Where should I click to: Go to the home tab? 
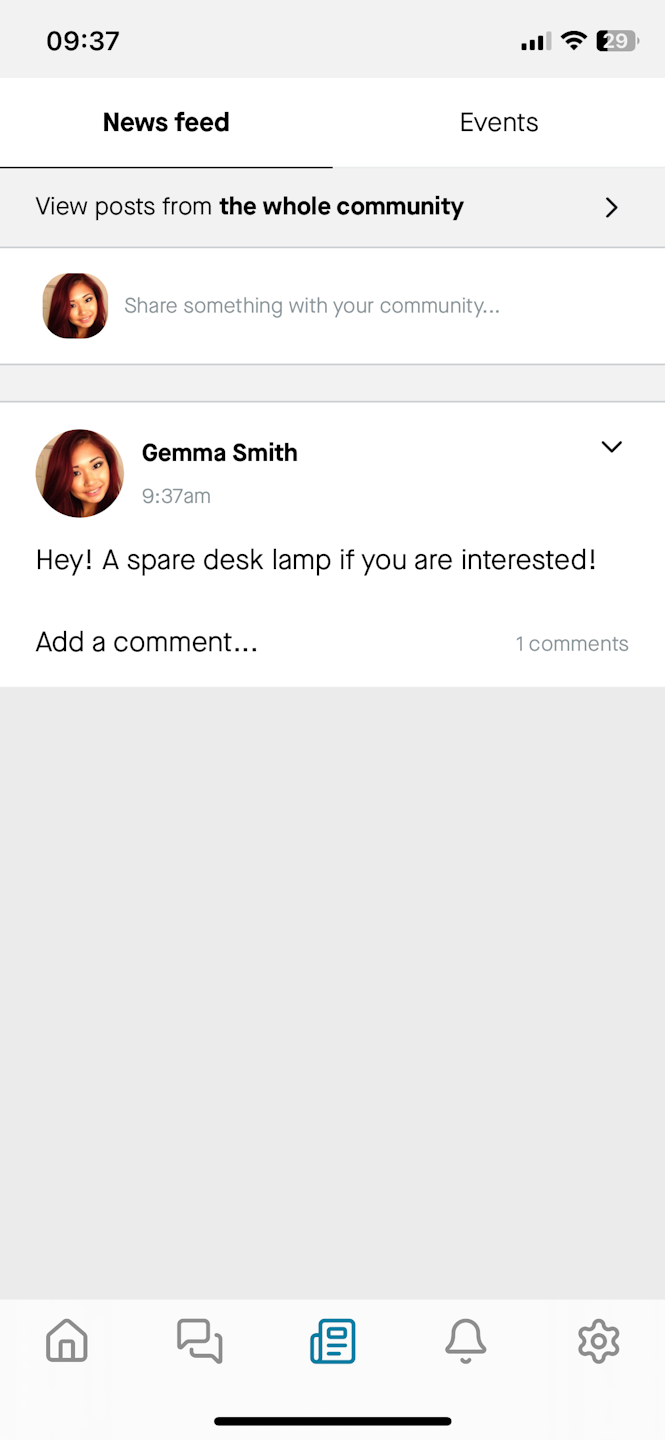[x=67, y=1341]
